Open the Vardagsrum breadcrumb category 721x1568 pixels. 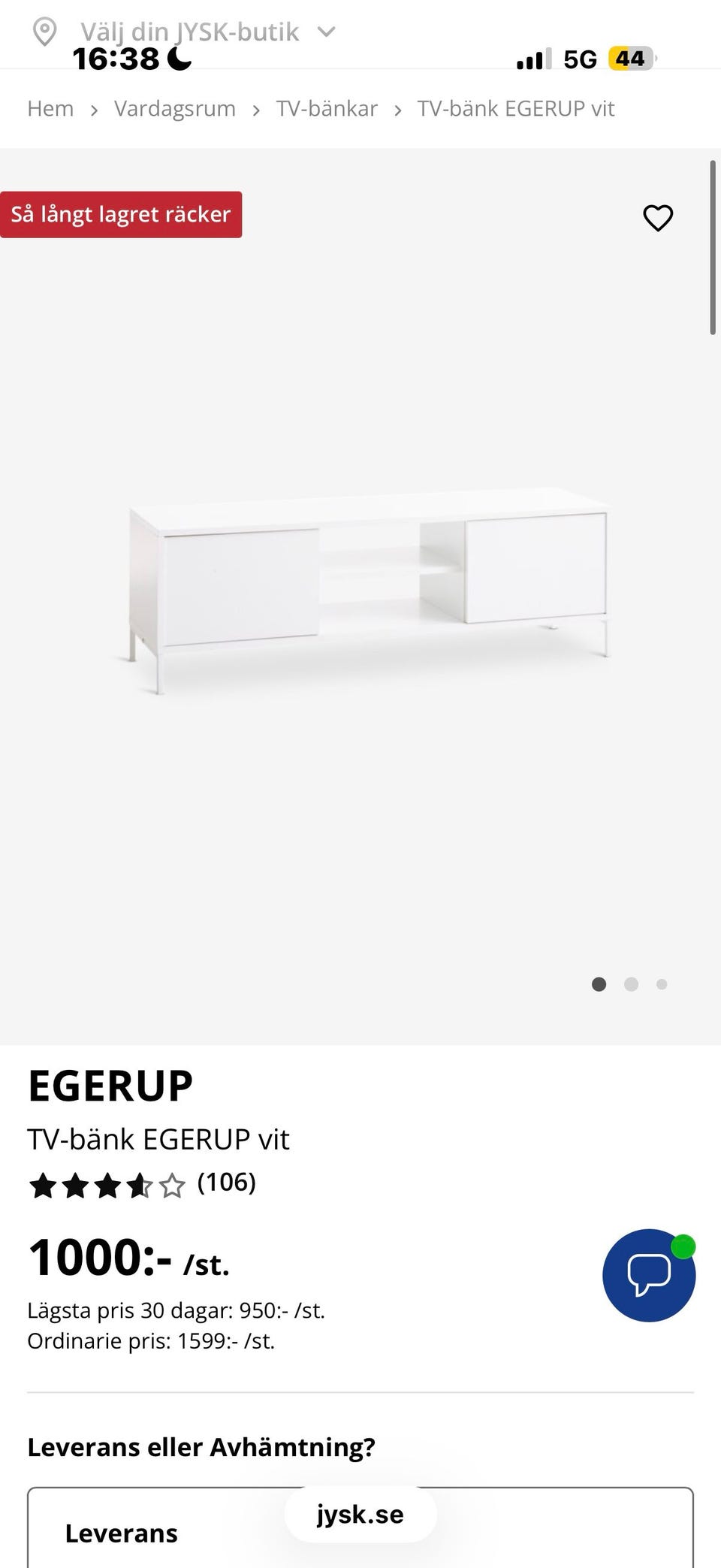pos(174,109)
